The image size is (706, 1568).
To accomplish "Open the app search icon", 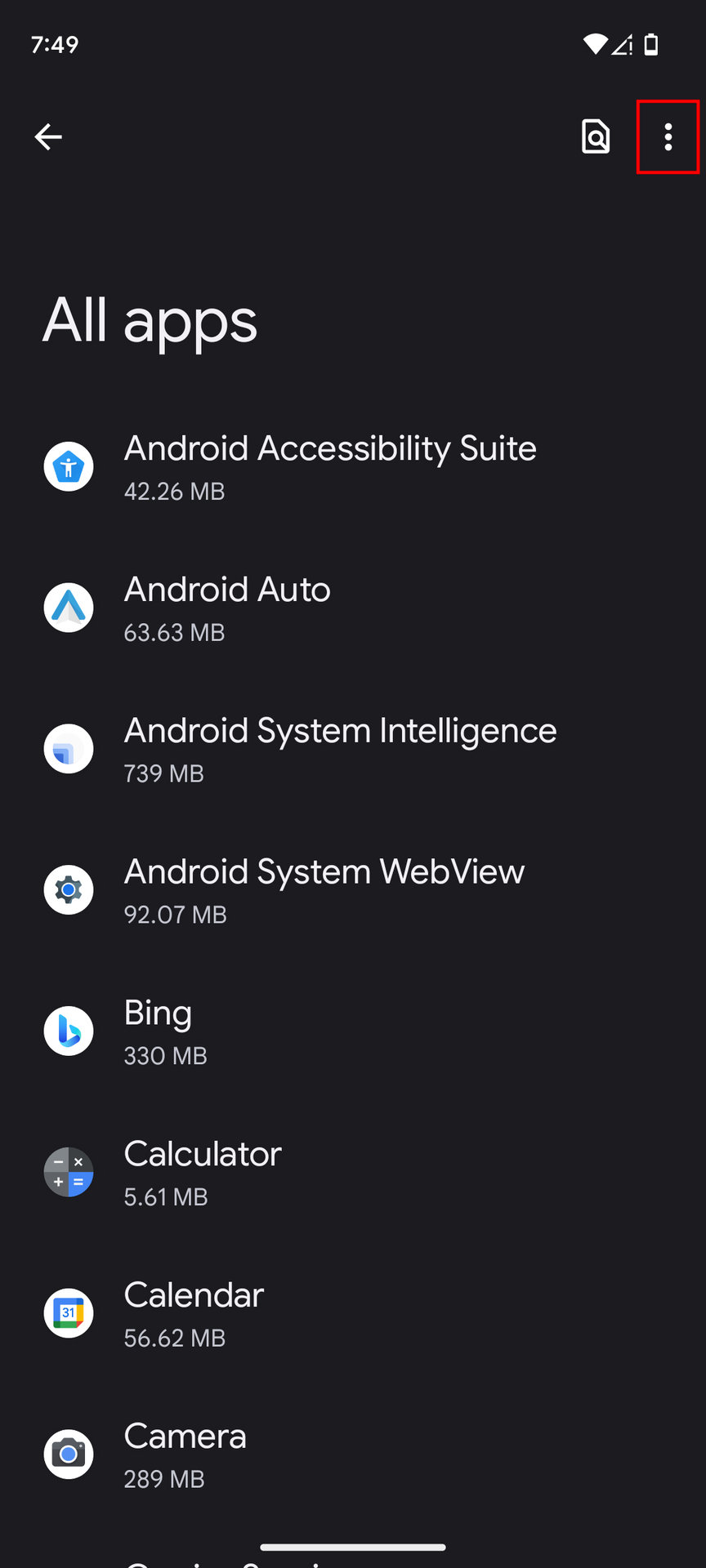I will pyautogui.click(x=596, y=136).
